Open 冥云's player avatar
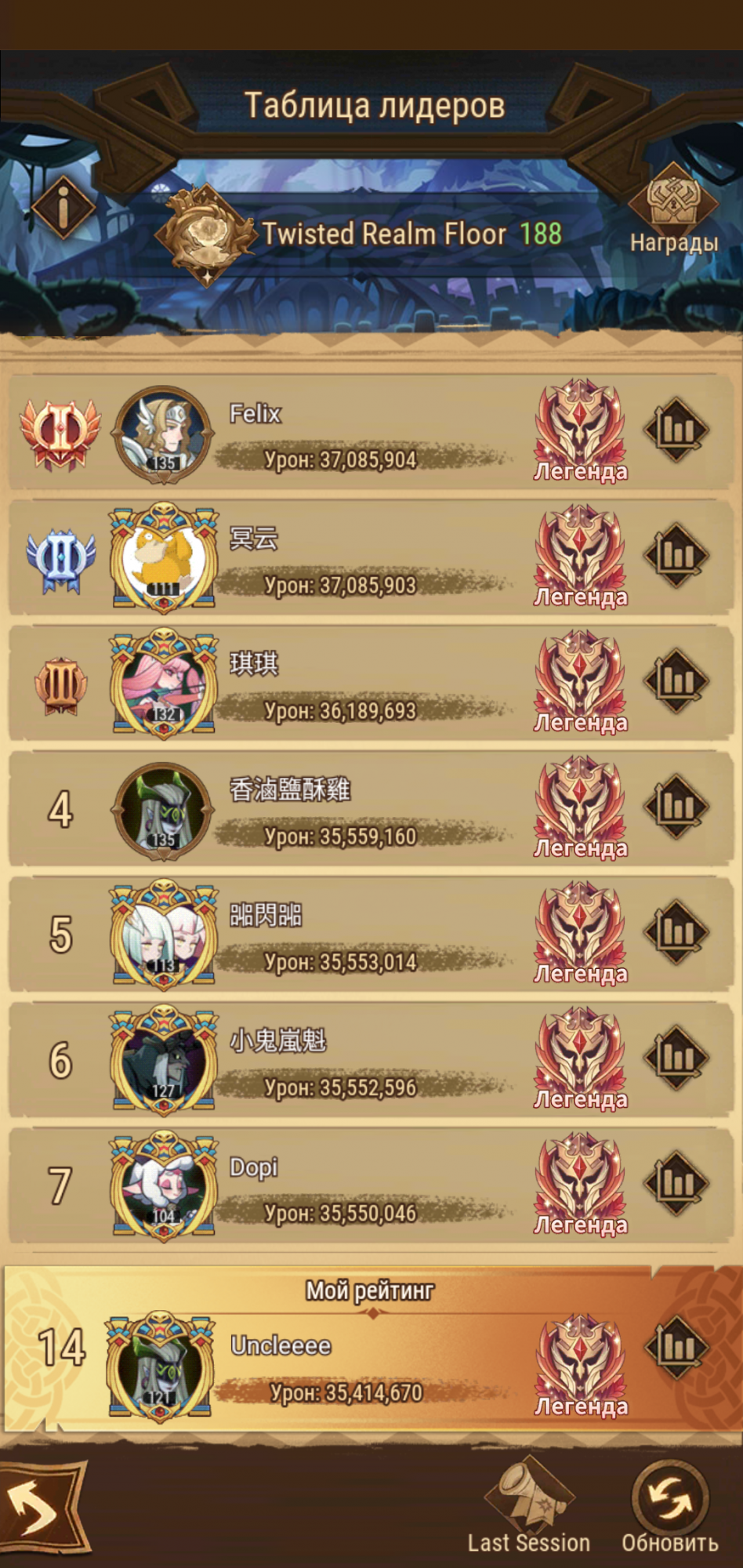This screenshot has height=1568, width=743. tap(163, 558)
